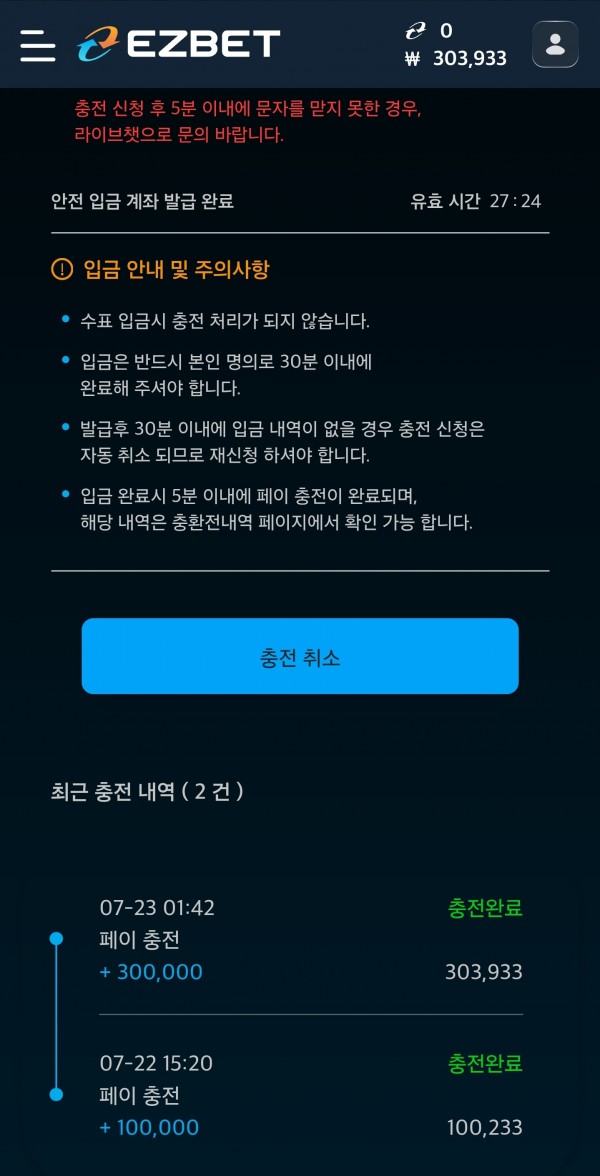This screenshot has width=600, height=1176.
Task: Tap the 충전 취소 button
Action: pyautogui.click(x=300, y=656)
